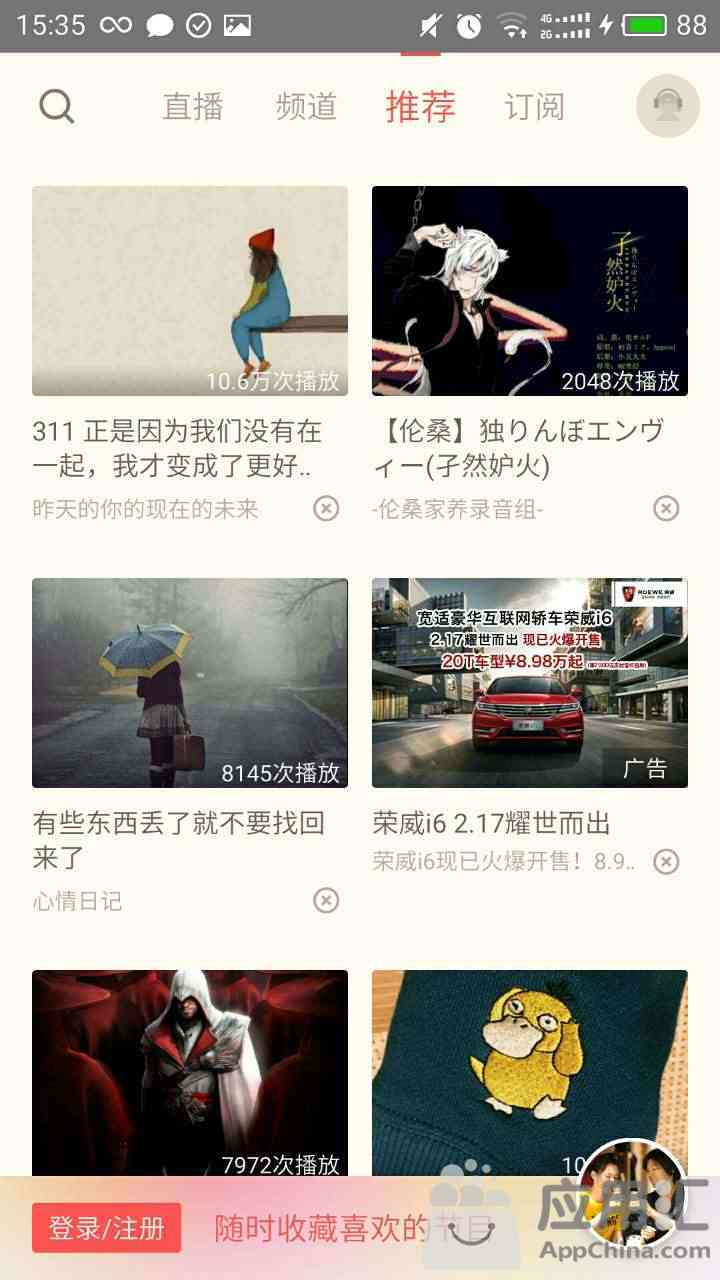Screen dimensions: 720x1280
Task: Switch to the 订阅 tab
Action: [x=534, y=107]
